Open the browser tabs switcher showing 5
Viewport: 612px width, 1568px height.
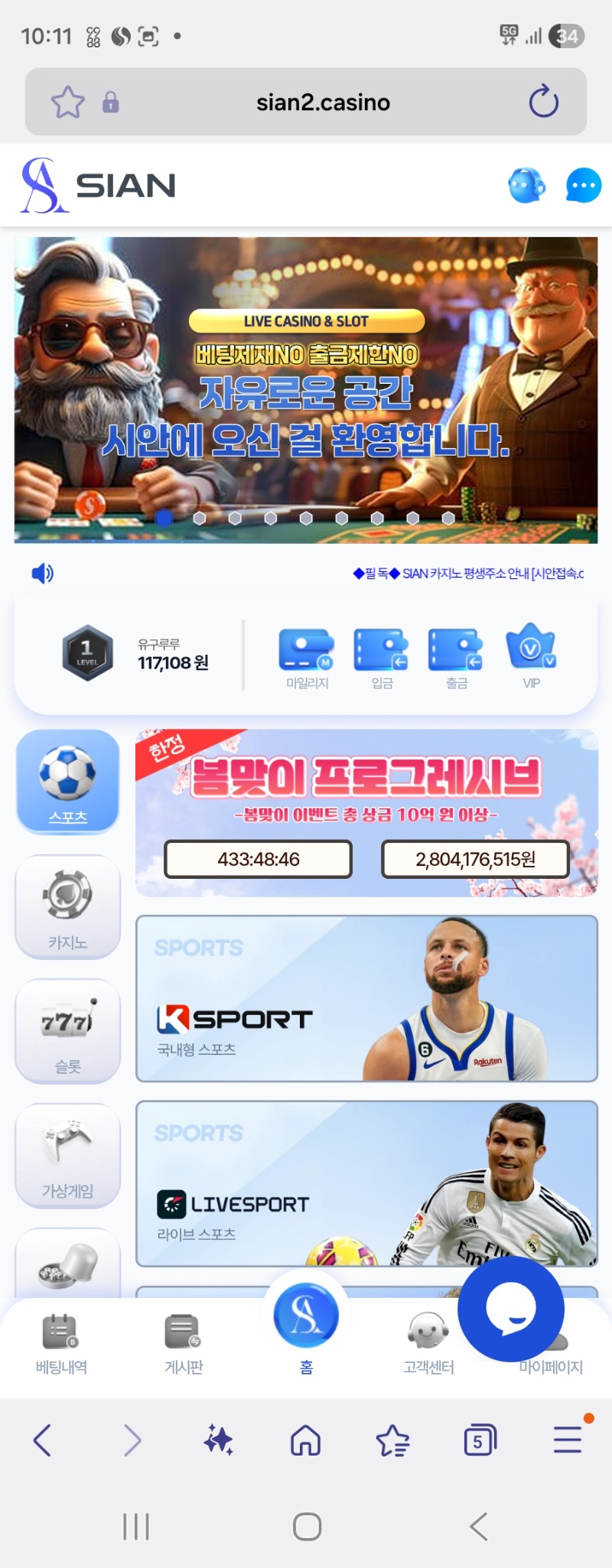click(x=480, y=1441)
